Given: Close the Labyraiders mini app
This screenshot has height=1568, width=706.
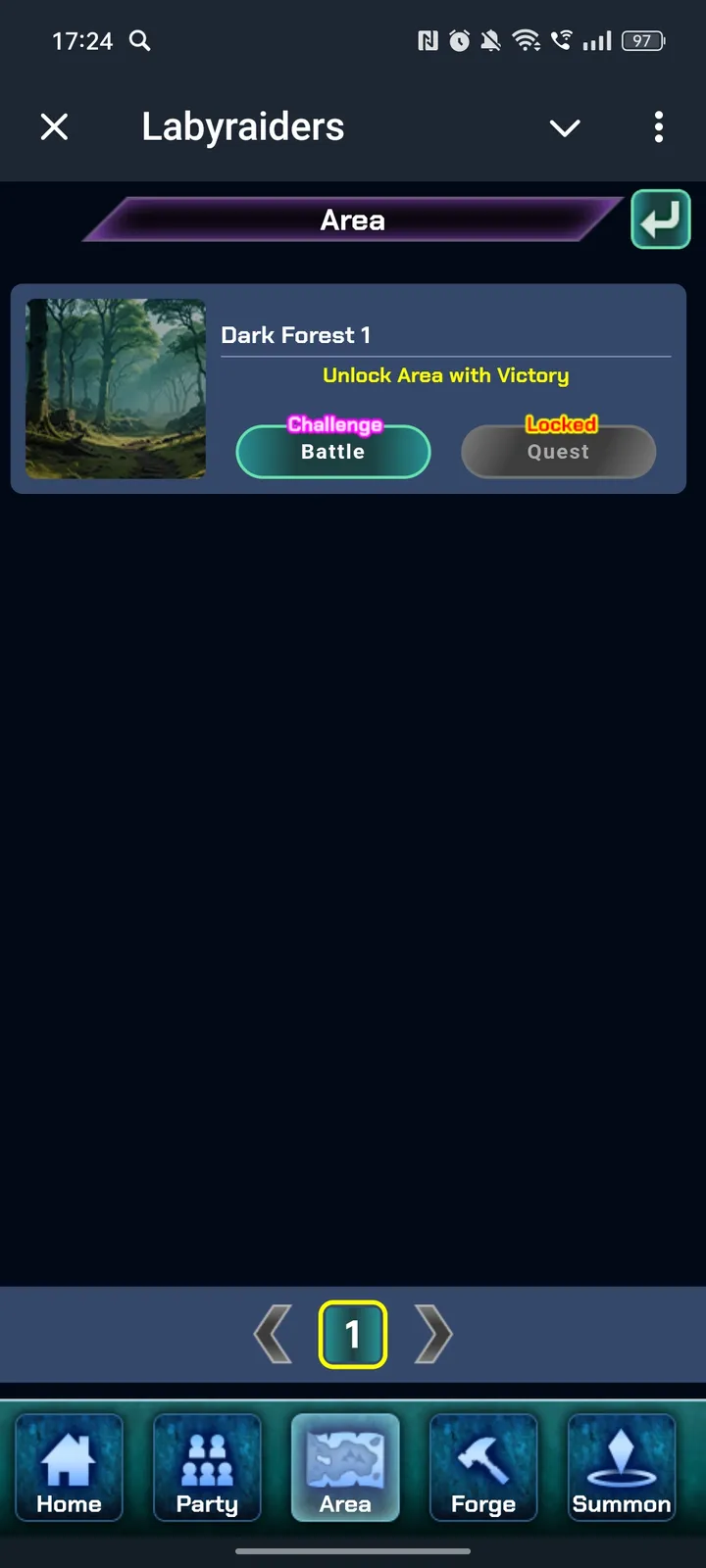Looking at the screenshot, I should (x=55, y=126).
